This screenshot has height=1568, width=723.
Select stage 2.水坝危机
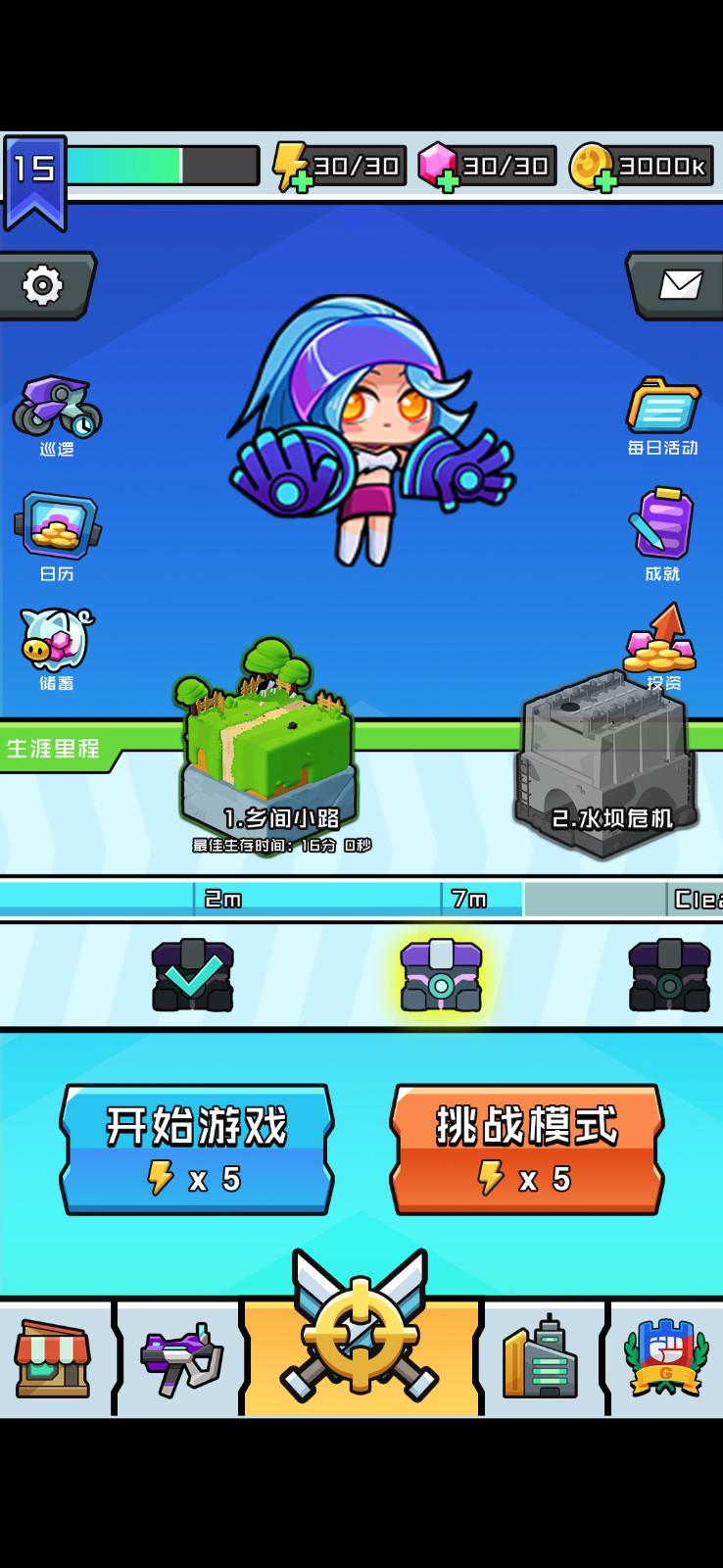pos(607,764)
